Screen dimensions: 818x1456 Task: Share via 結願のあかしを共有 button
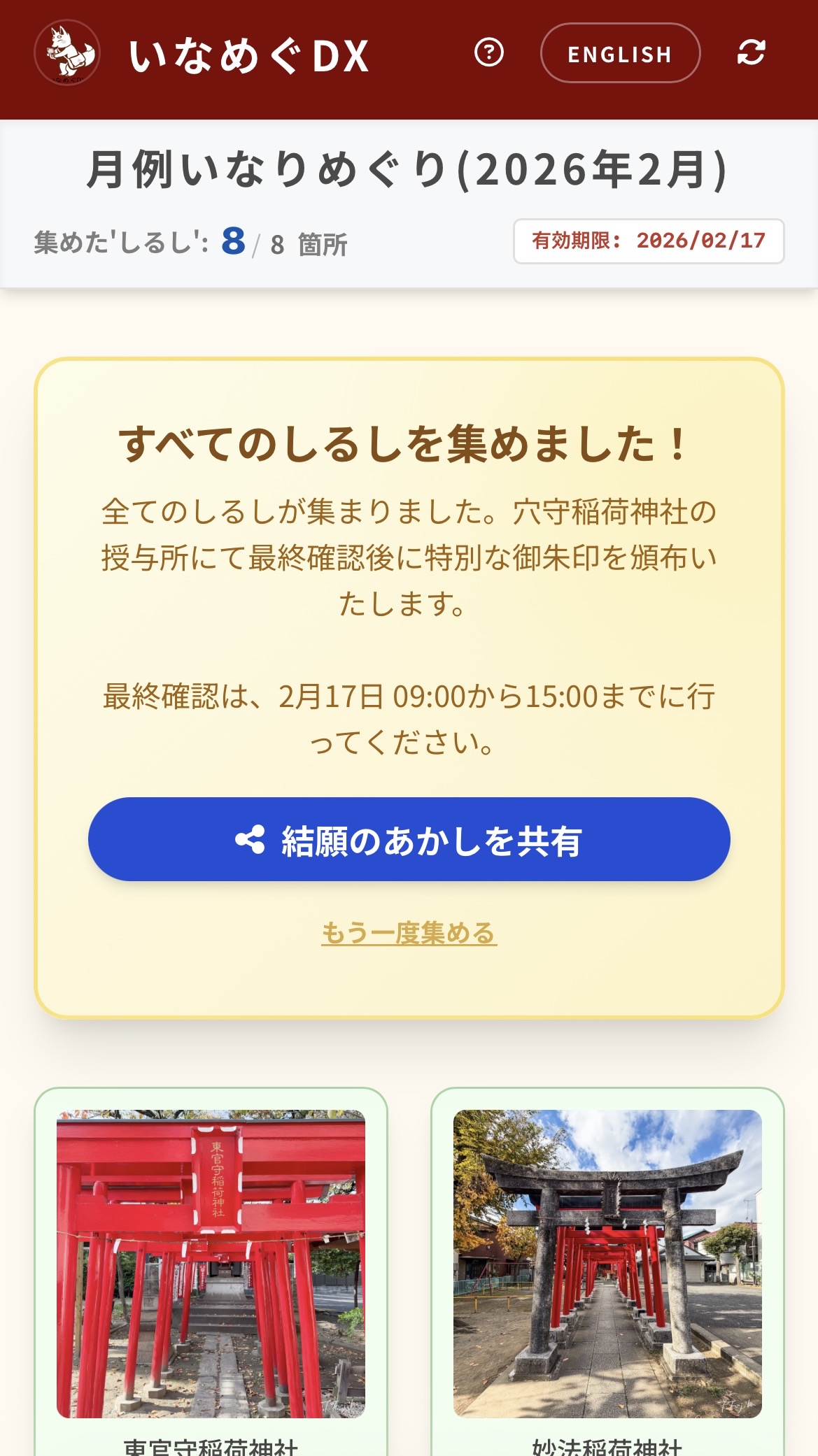click(409, 839)
